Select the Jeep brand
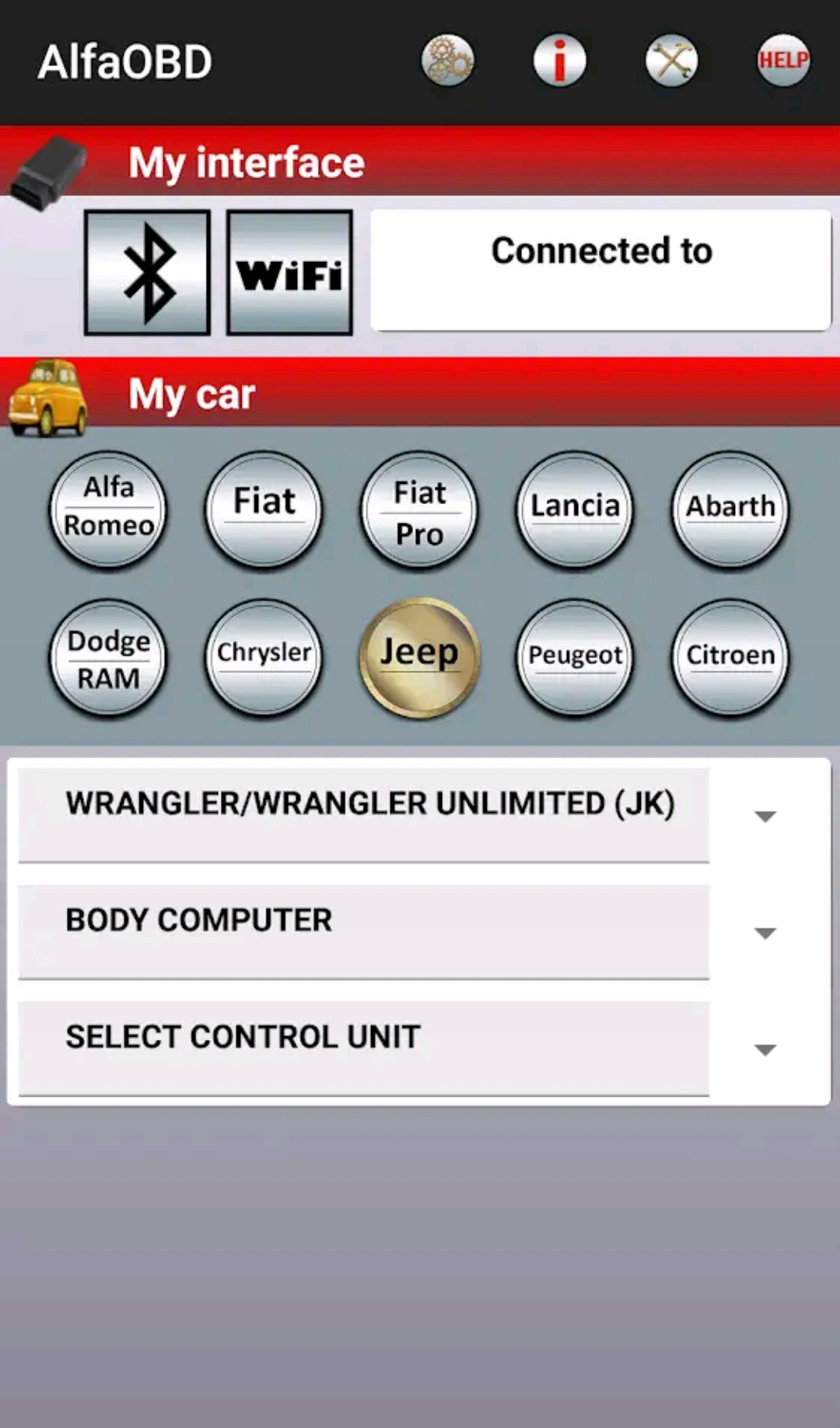 click(x=419, y=657)
